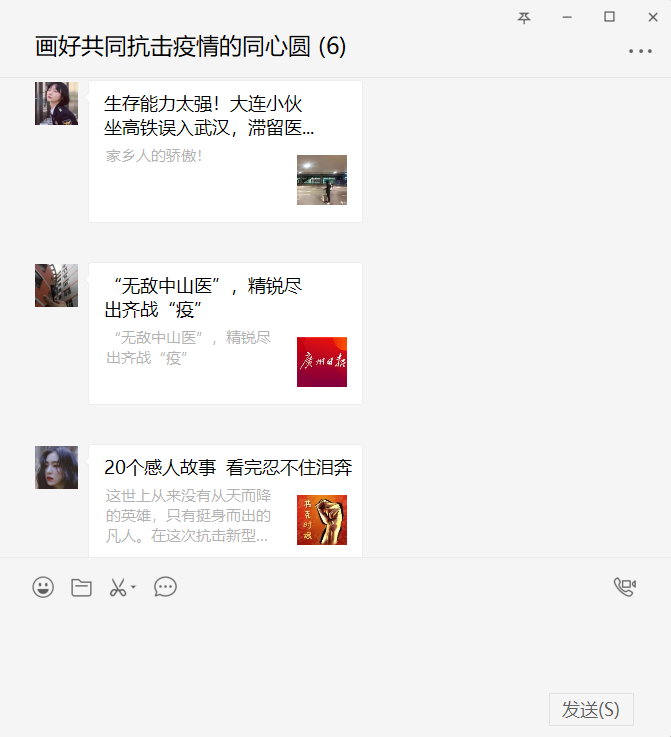Open the “无敌中山医” article card
This screenshot has height=737, width=671.
coord(225,333)
